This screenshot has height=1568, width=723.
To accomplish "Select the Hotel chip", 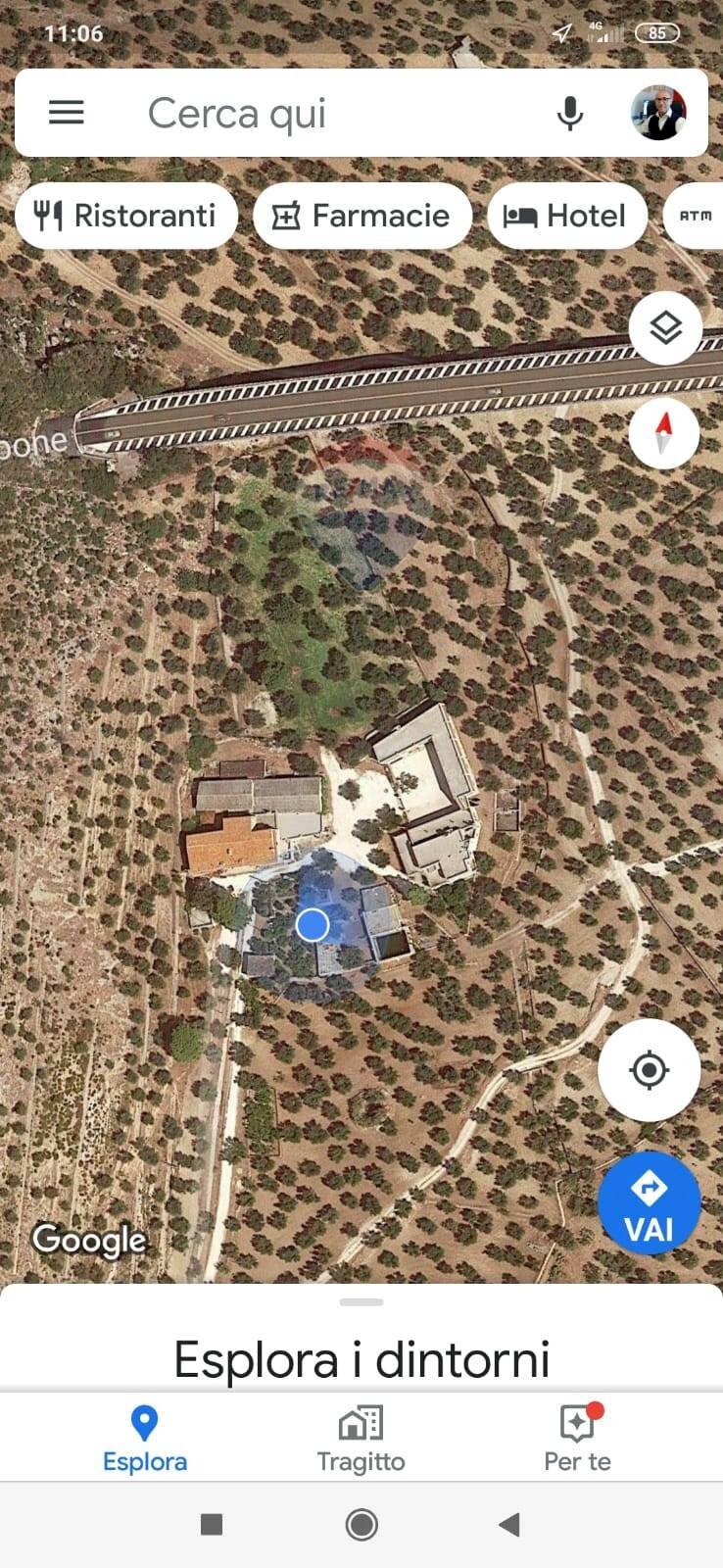I will click(x=566, y=216).
